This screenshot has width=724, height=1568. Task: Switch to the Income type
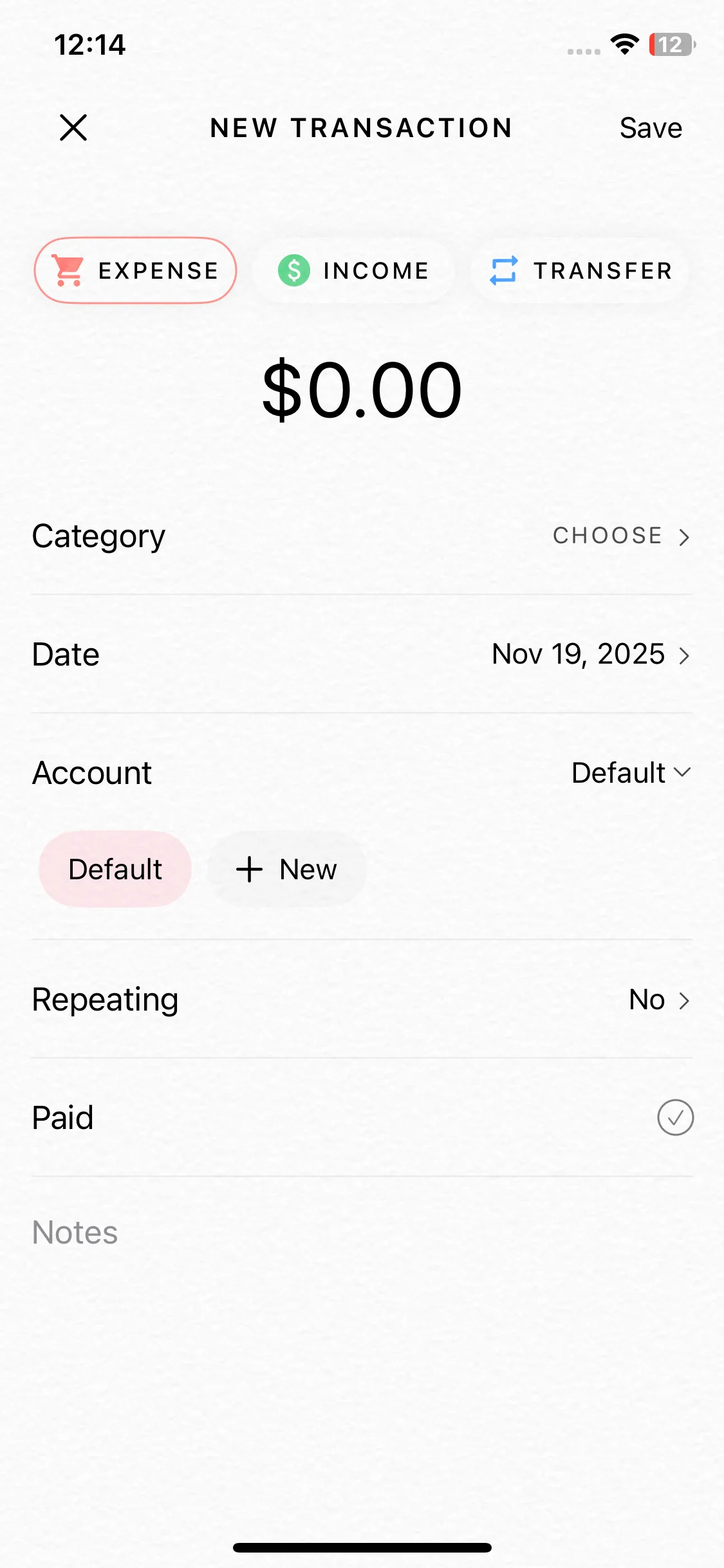point(354,270)
